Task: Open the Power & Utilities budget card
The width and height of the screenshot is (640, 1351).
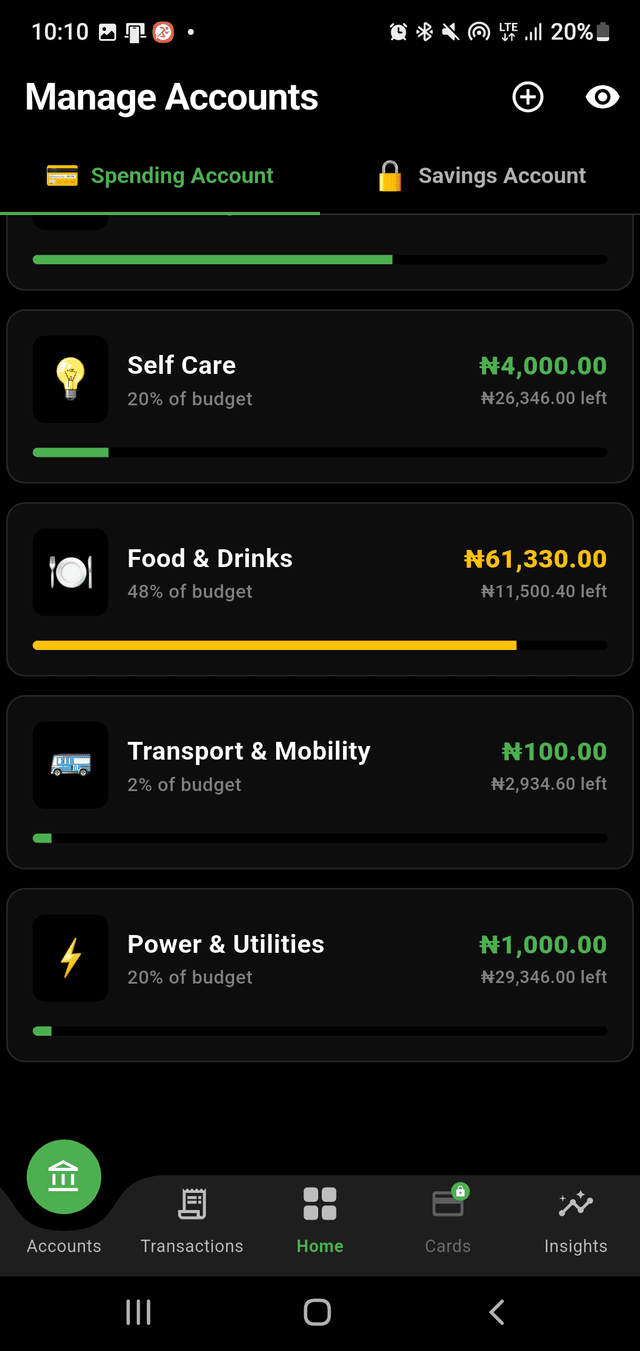Action: click(x=320, y=975)
